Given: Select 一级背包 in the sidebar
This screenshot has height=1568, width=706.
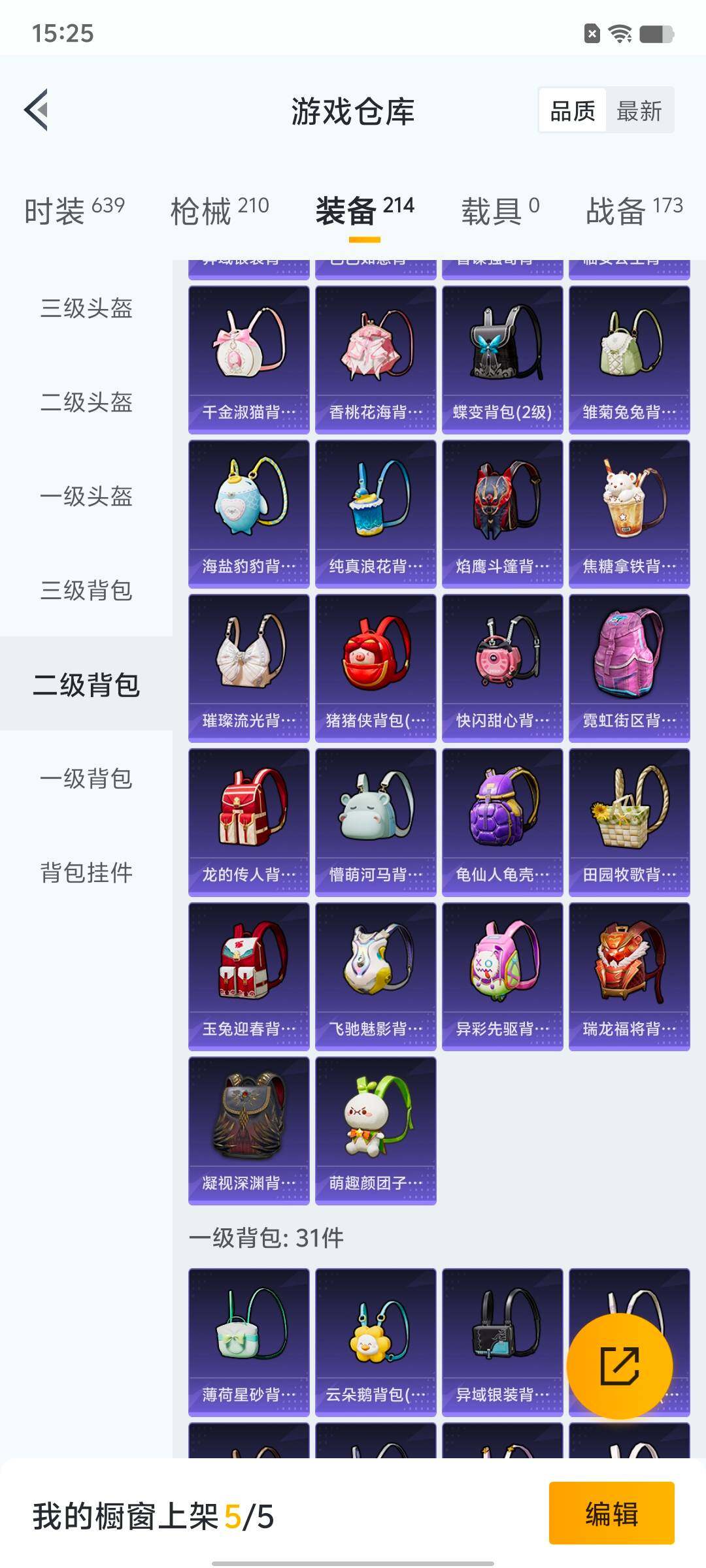Looking at the screenshot, I should 86,778.
